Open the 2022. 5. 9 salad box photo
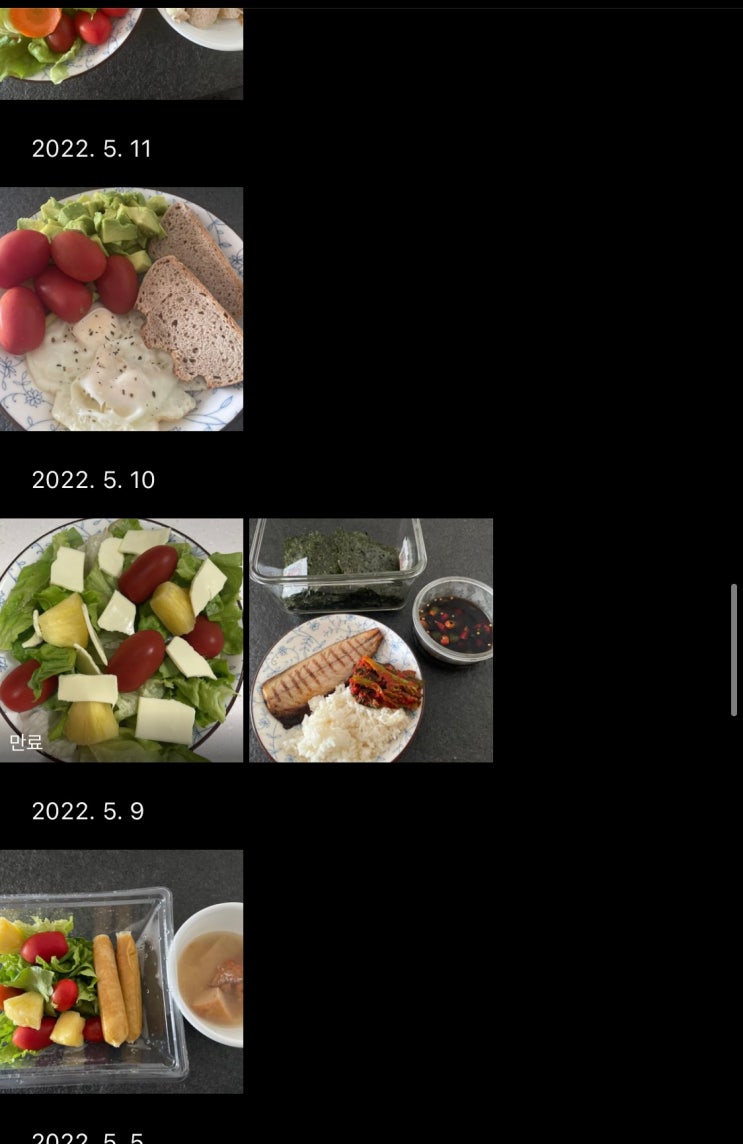This screenshot has width=743, height=1144. click(121, 971)
